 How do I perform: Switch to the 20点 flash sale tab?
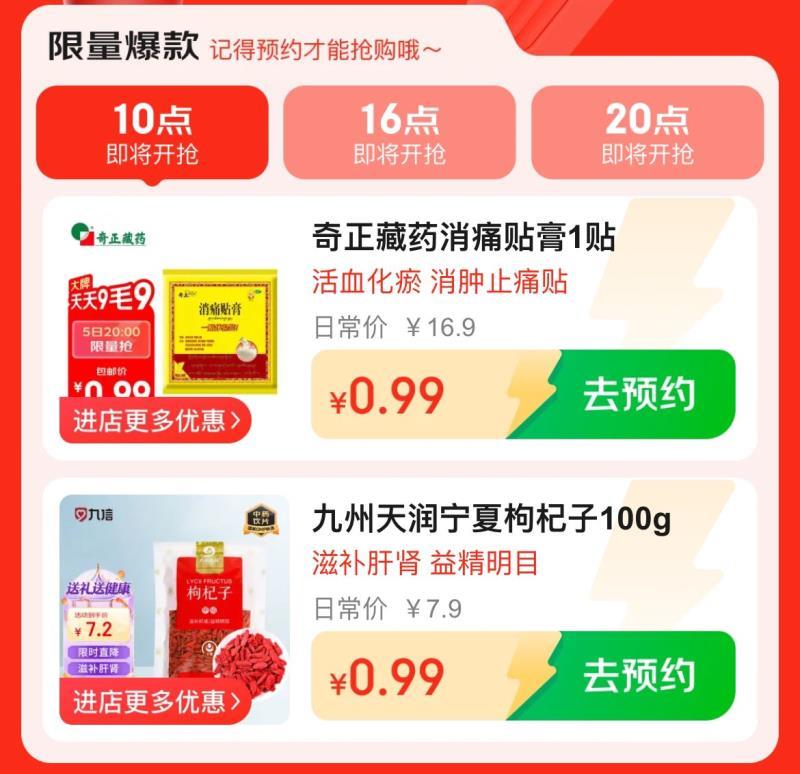coord(647,133)
